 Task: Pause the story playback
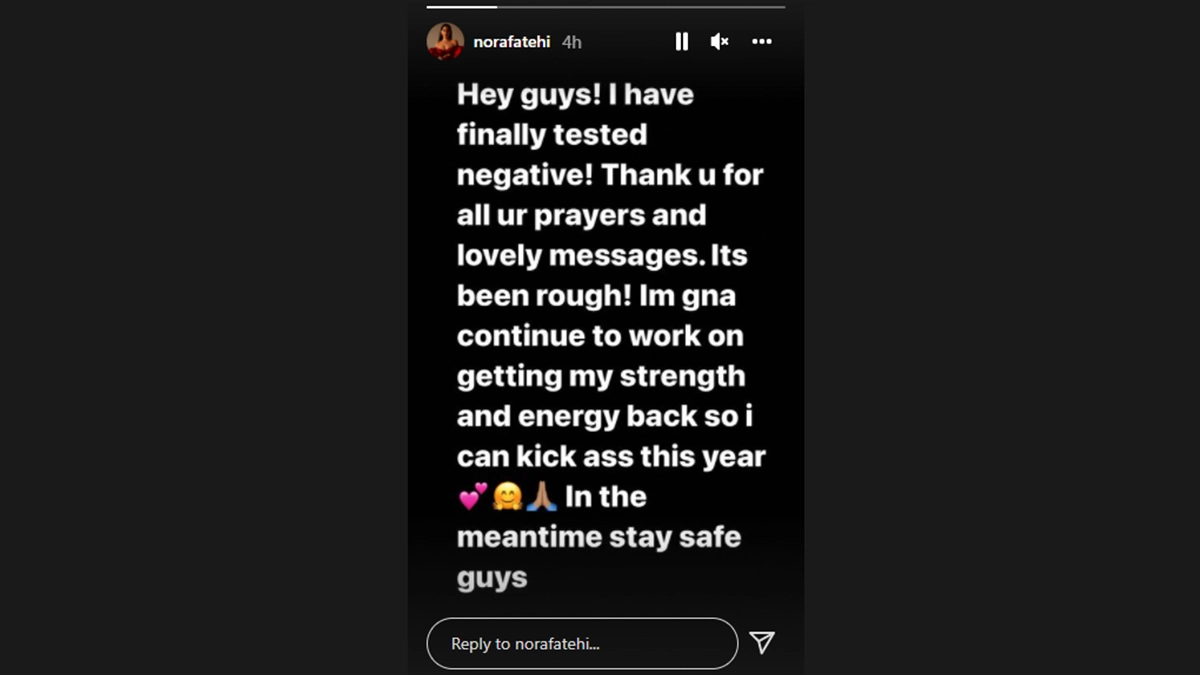pos(681,41)
